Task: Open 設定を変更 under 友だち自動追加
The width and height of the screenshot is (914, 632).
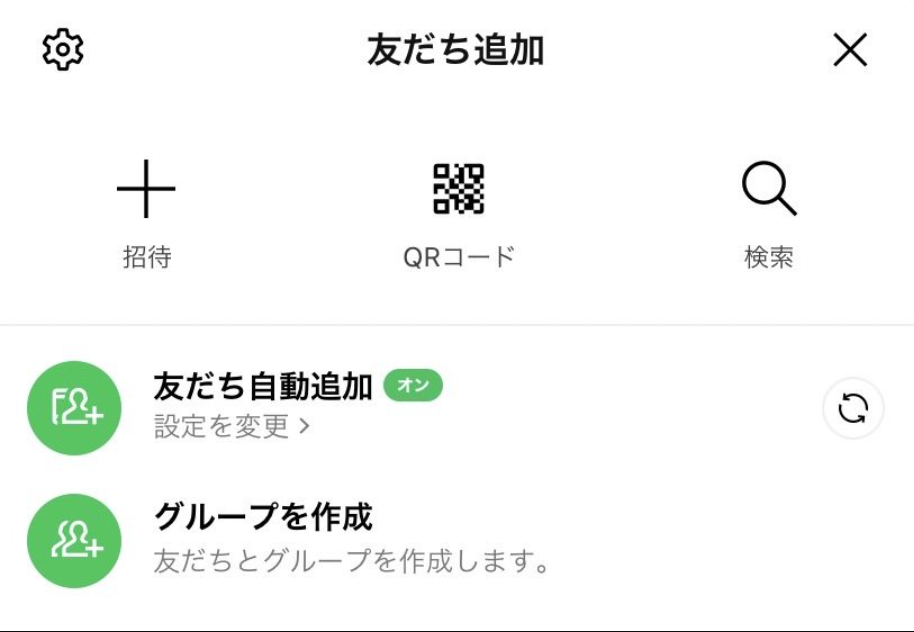Action: coord(232,427)
